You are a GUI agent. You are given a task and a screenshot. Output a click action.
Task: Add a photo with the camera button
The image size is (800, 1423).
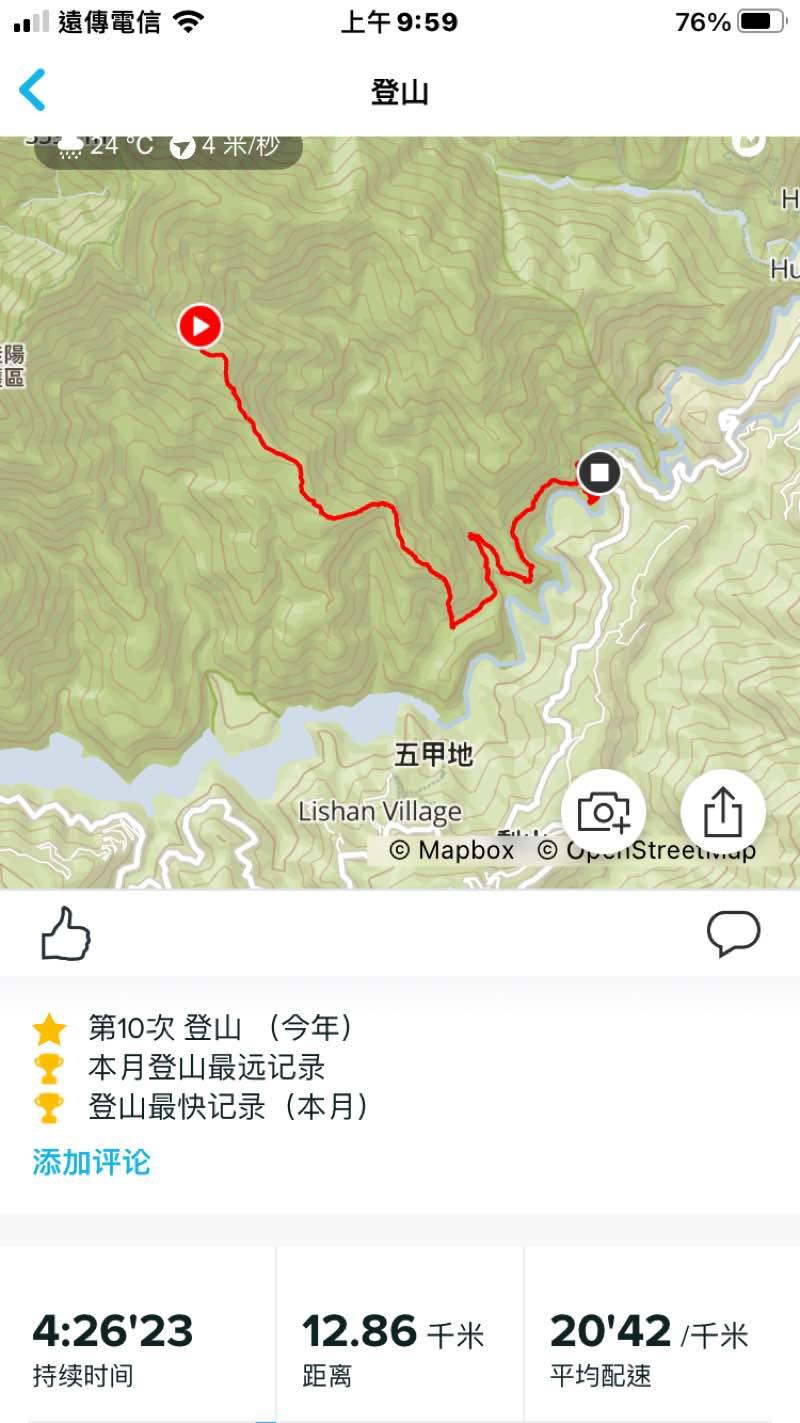603,811
